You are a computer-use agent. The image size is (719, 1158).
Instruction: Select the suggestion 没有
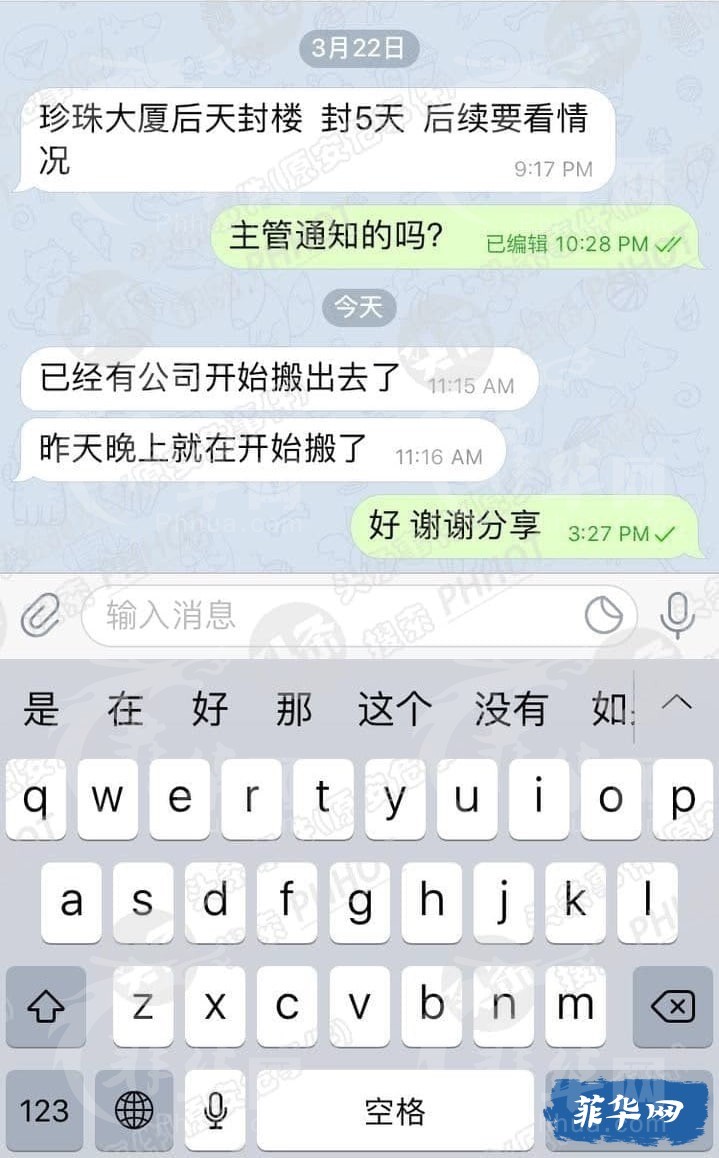(x=510, y=710)
